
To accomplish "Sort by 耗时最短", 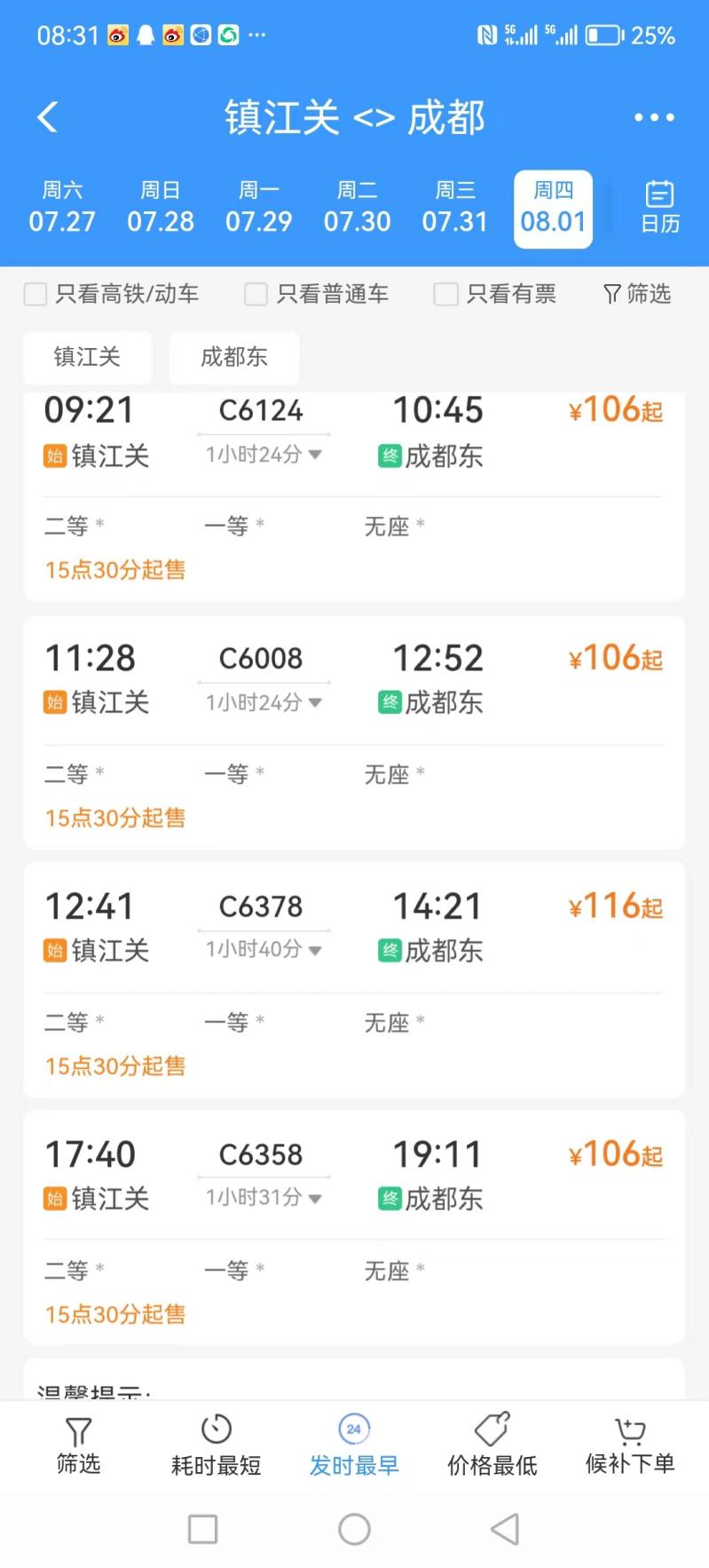I will [216, 1445].
